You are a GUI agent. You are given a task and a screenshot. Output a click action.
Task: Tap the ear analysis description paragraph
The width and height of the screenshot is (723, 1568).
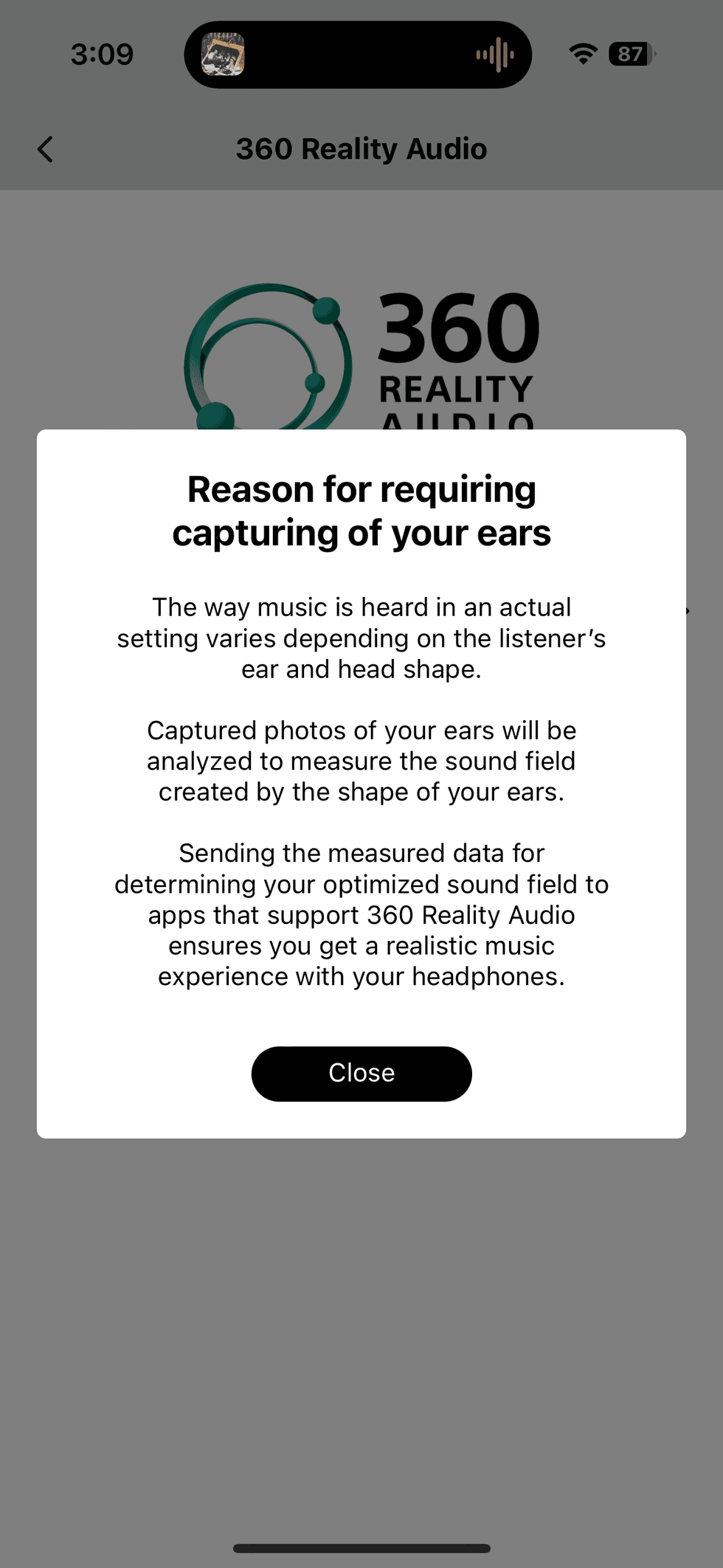click(x=361, y=761)
